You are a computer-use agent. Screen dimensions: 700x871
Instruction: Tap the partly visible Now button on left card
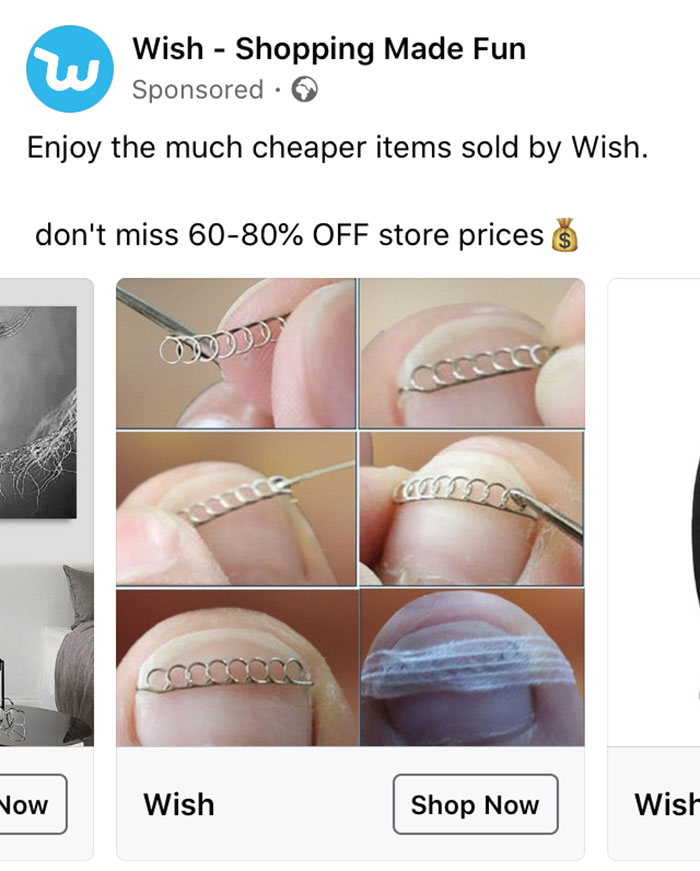[x=30, y=804]
